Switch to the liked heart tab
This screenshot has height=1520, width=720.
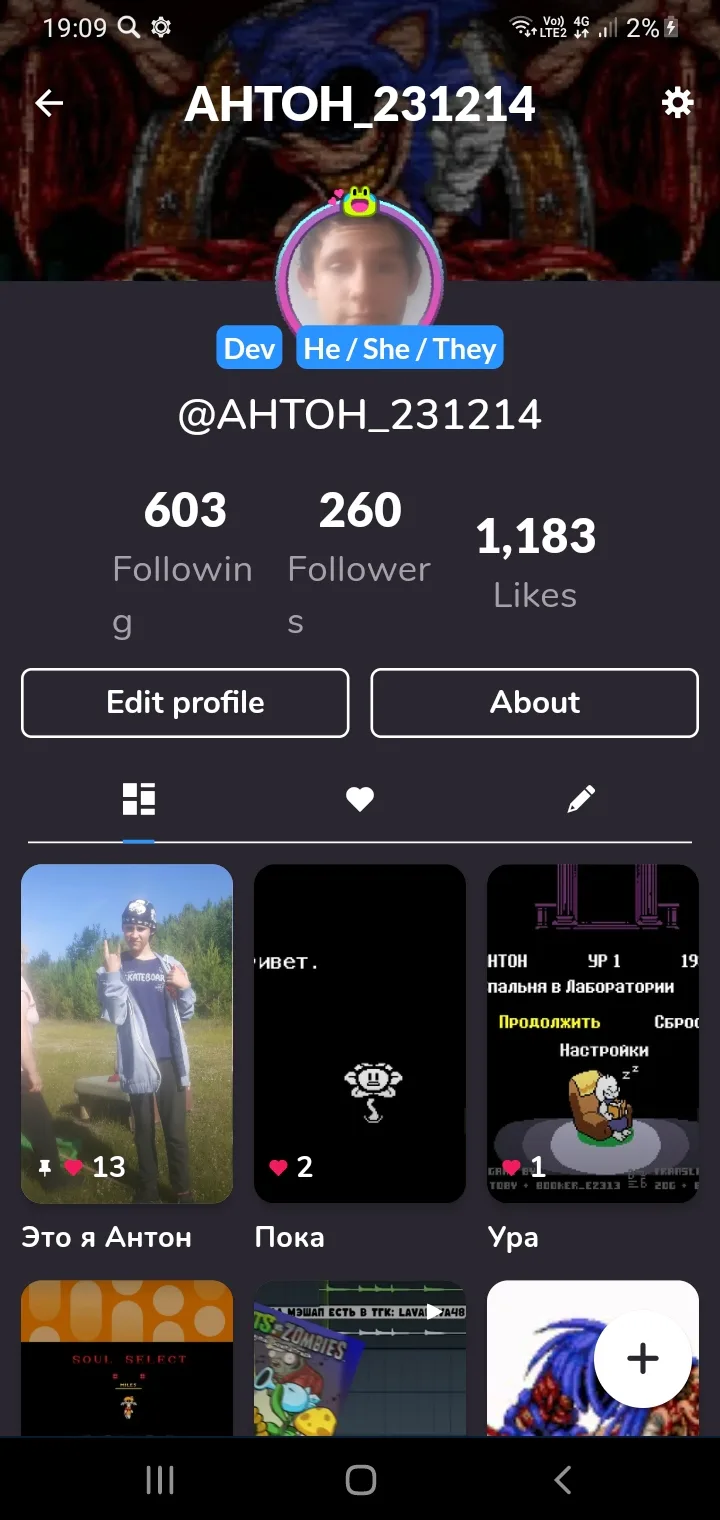pyautogui.click(x=360, y=799)
